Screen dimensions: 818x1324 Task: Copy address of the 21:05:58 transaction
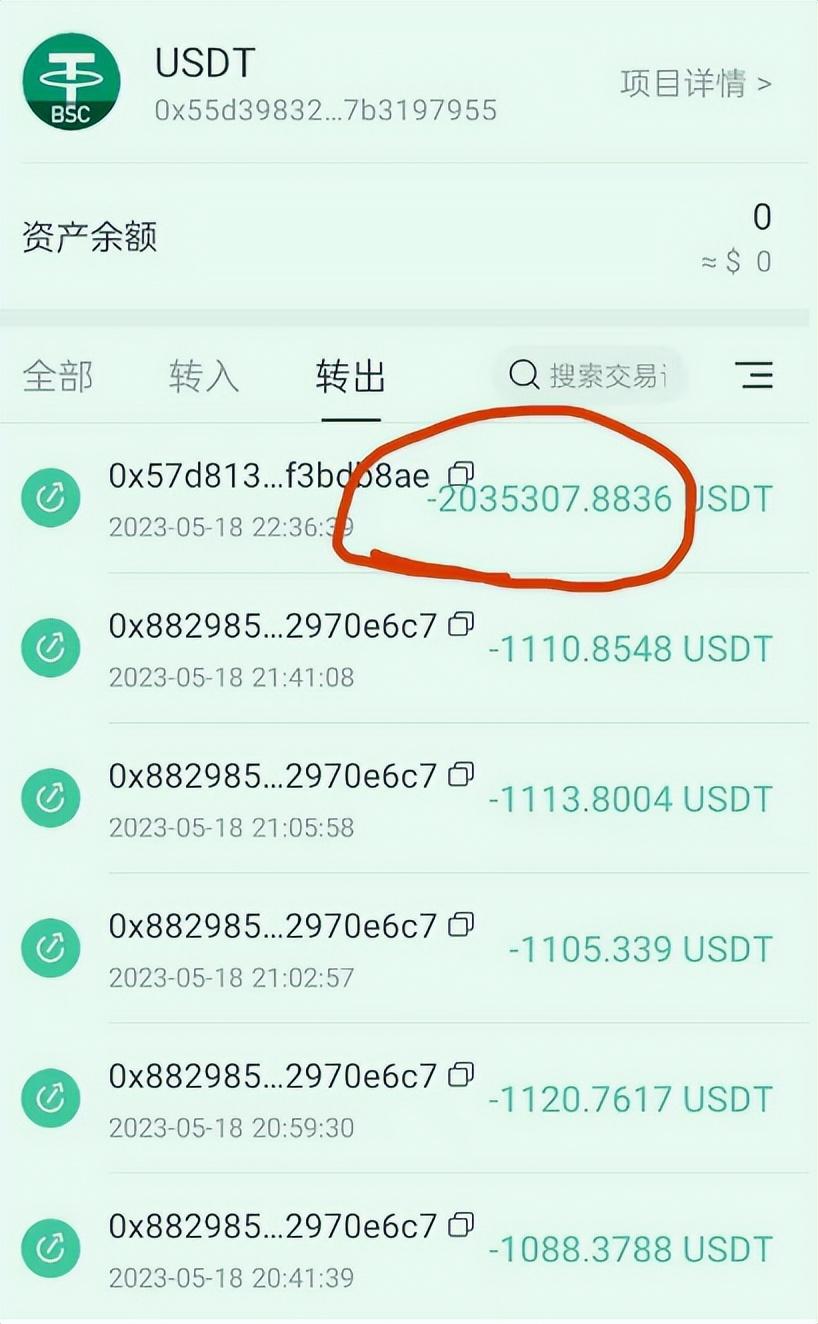point(461,775)
